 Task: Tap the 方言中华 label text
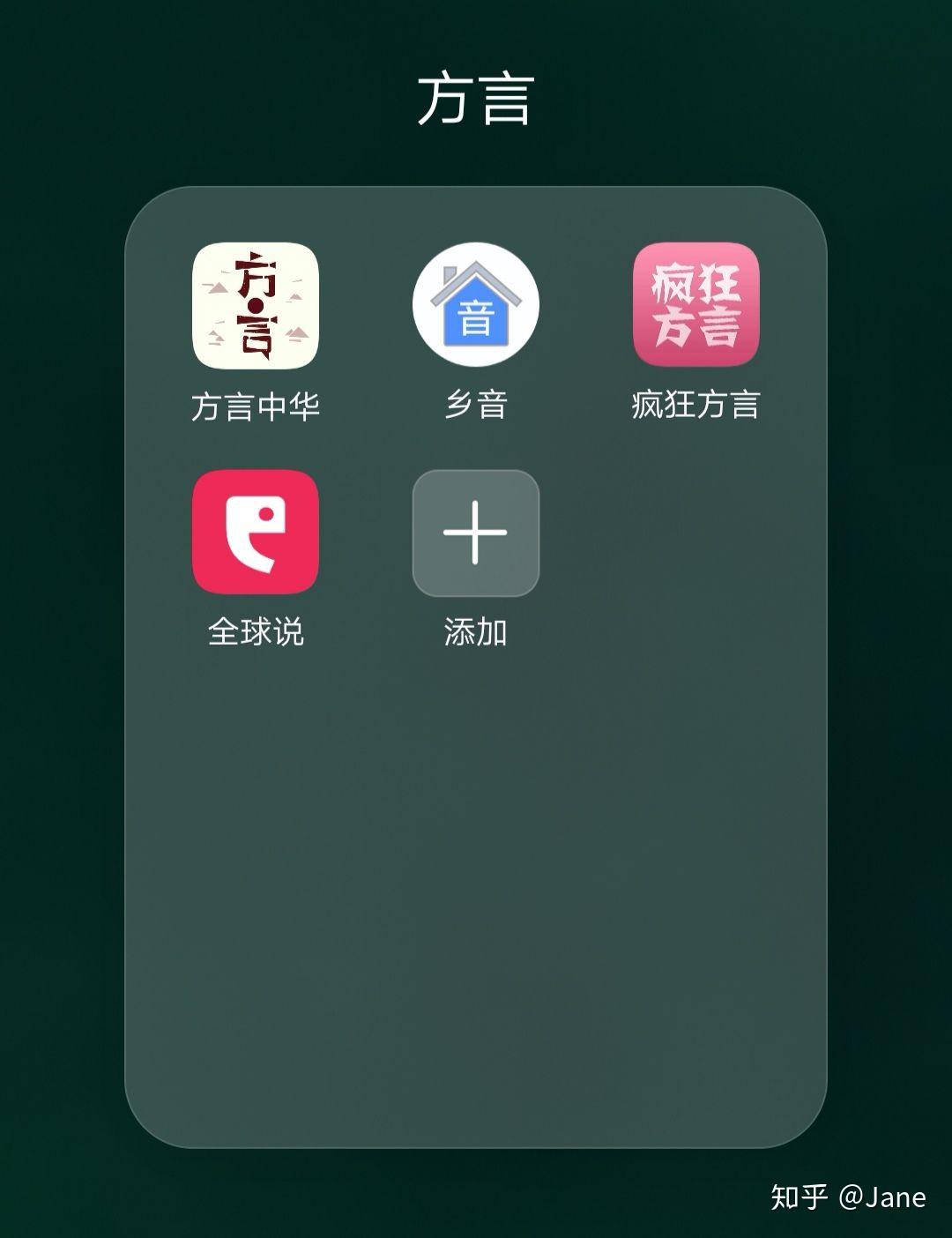[x=257, y=405]
